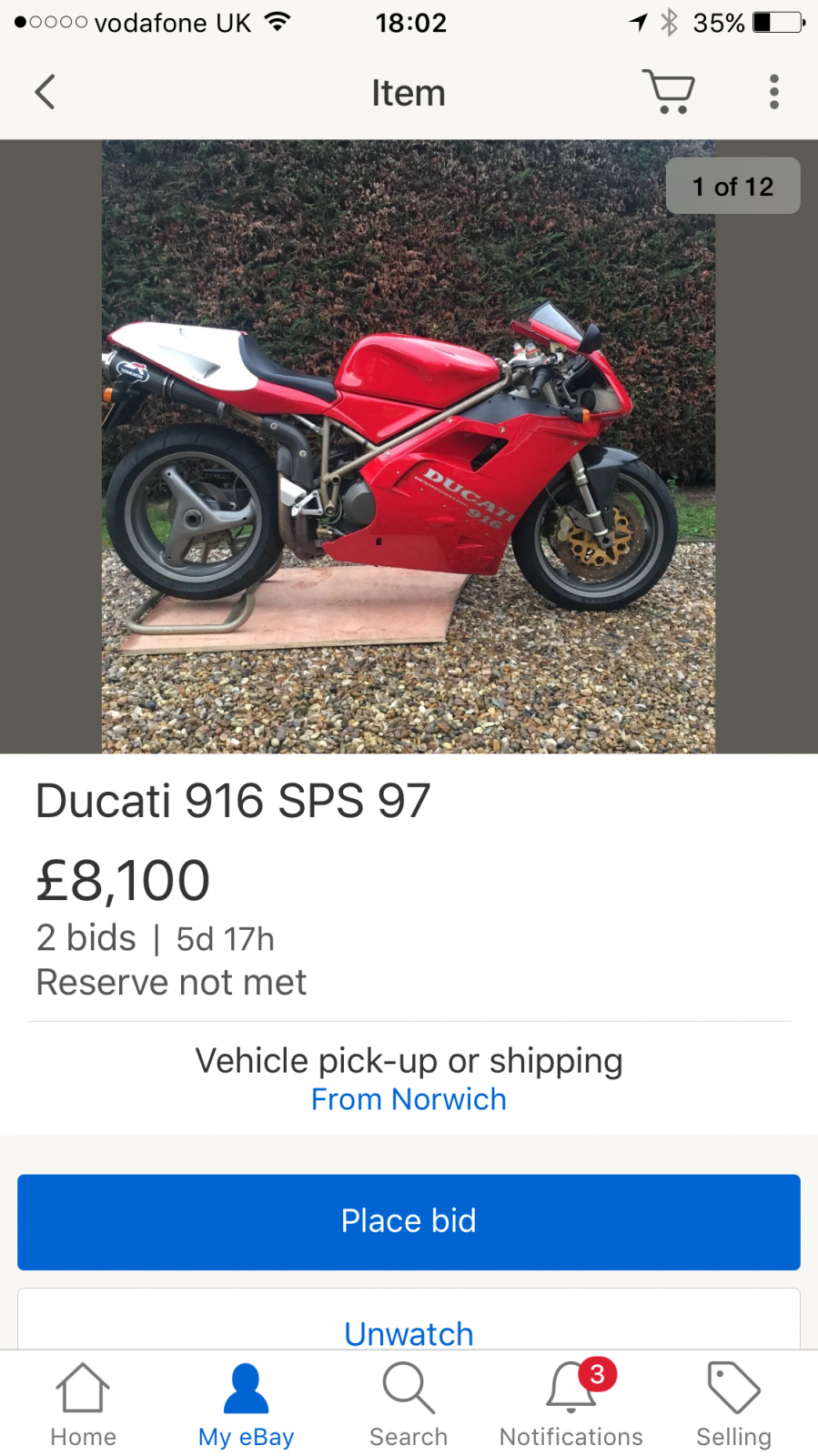818x1456 pixels.
Task: Switch to the Home tab
Action: [83, 1406]
